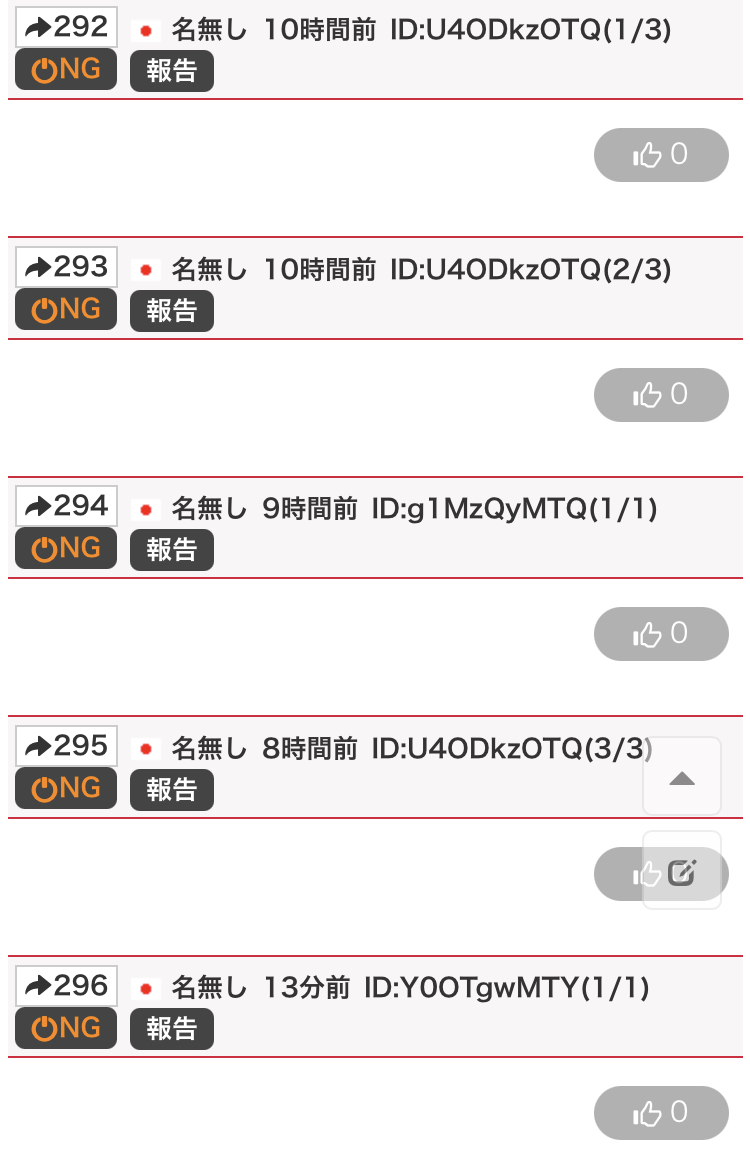Reply to post number 292

click(x=66, y=28)
